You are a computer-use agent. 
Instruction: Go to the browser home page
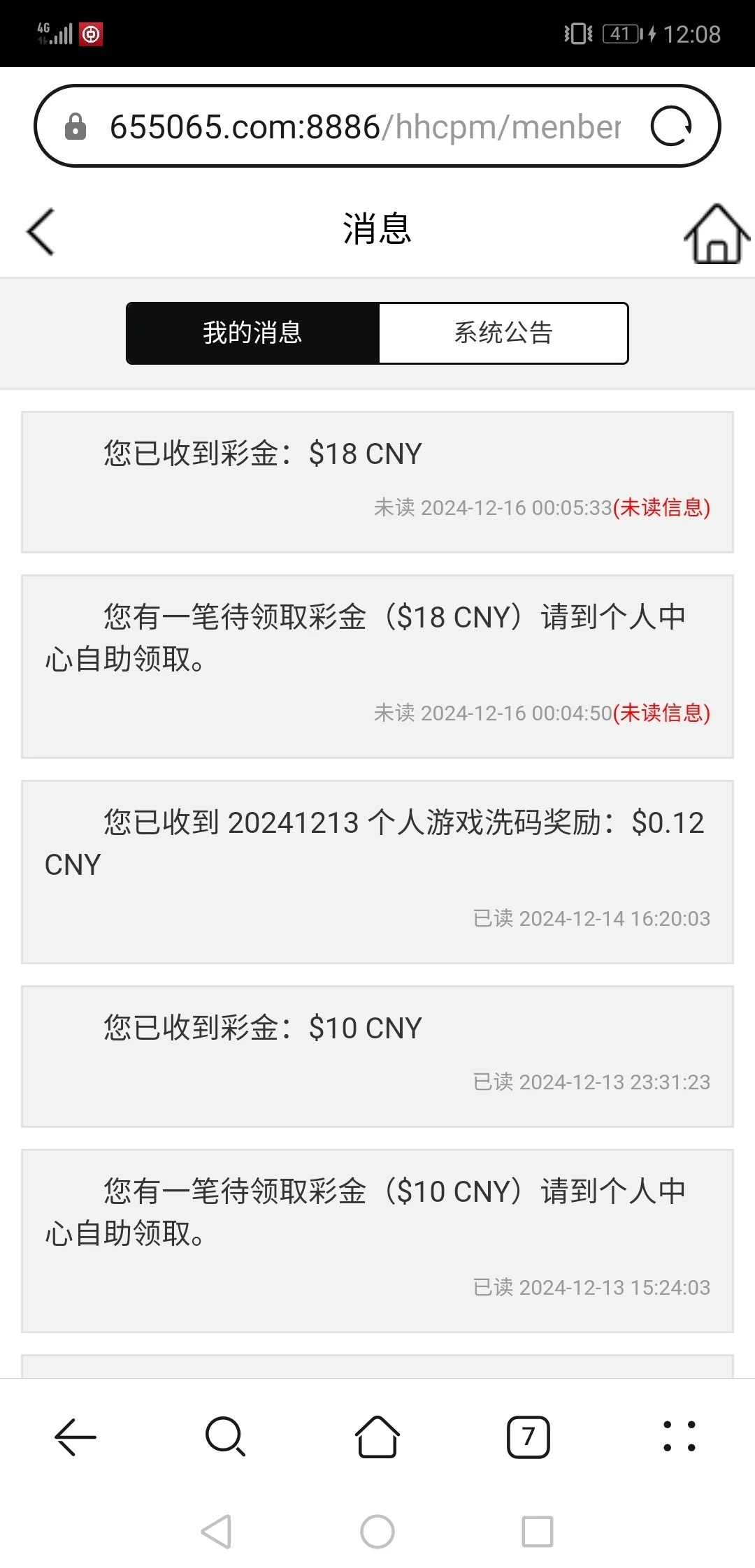tap(377, 1437)
